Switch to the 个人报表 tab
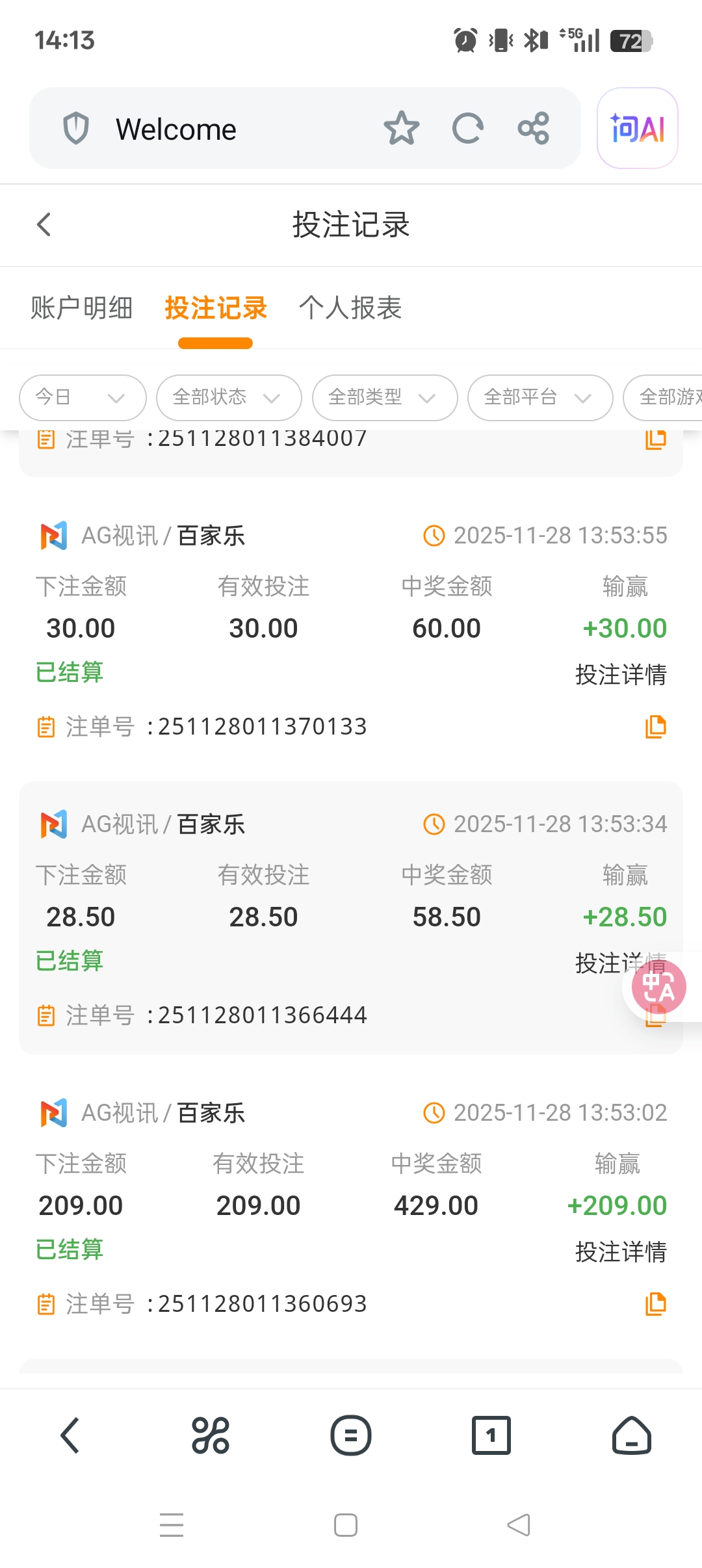702x1568 pixels. coord(351,308)
